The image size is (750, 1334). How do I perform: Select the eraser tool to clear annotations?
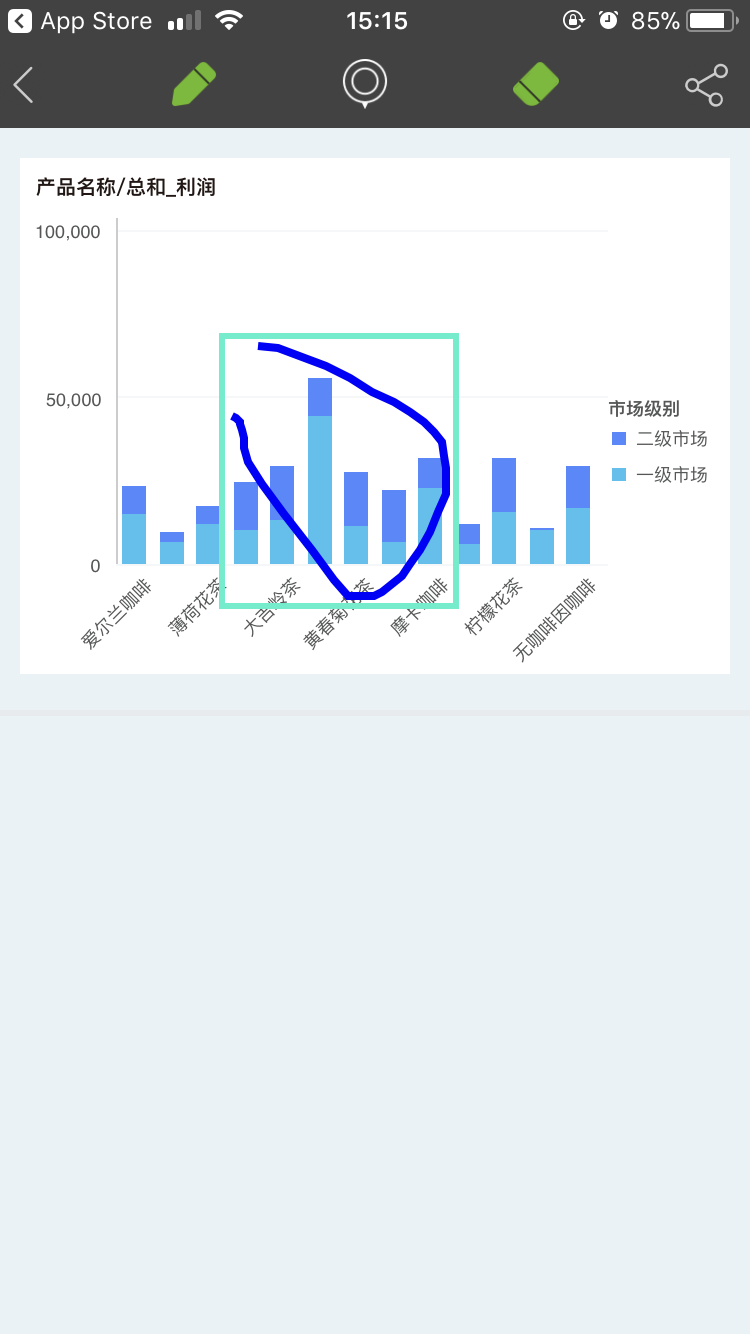click(x=535, y=84)
